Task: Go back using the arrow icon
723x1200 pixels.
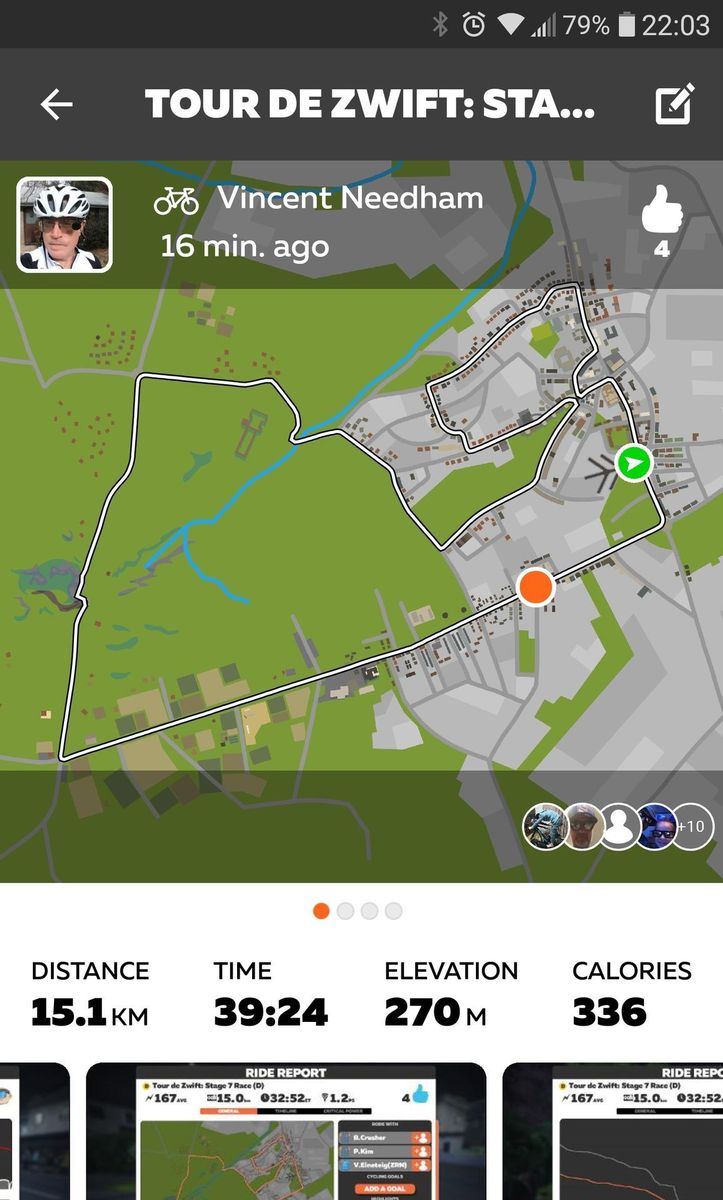Action: tap(56, 104)
